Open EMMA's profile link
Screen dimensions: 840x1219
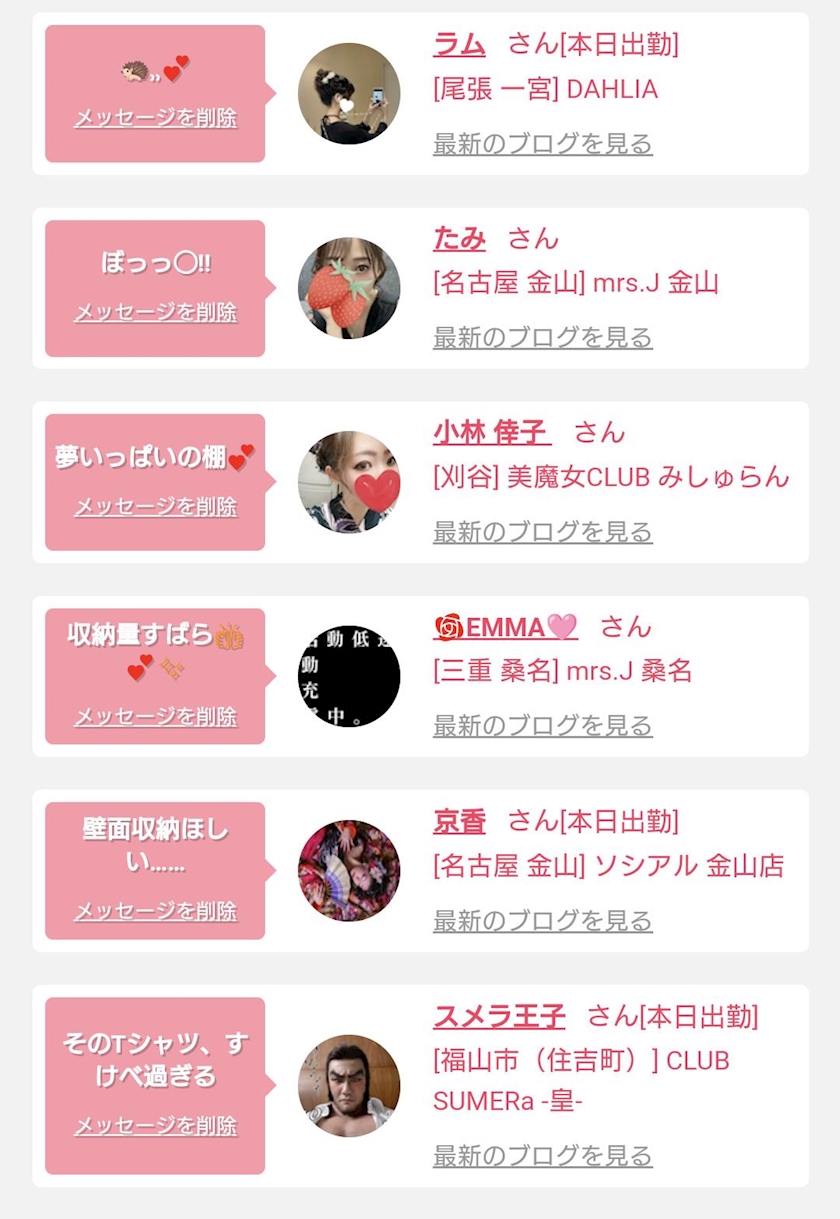505,627
